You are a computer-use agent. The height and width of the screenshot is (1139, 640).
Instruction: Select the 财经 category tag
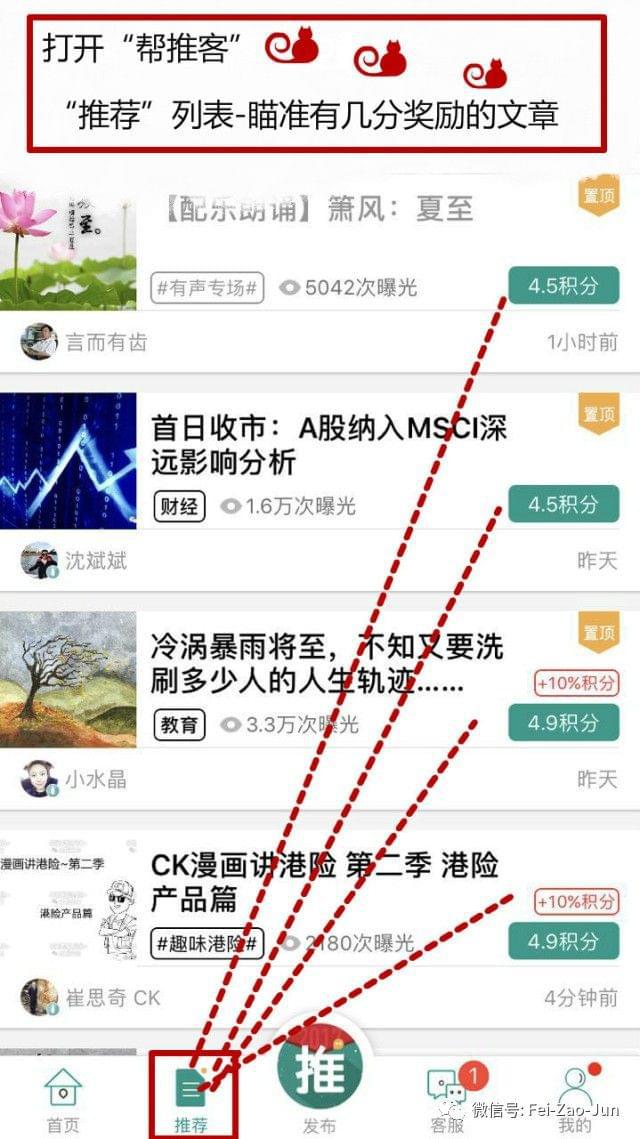point(179,506)
